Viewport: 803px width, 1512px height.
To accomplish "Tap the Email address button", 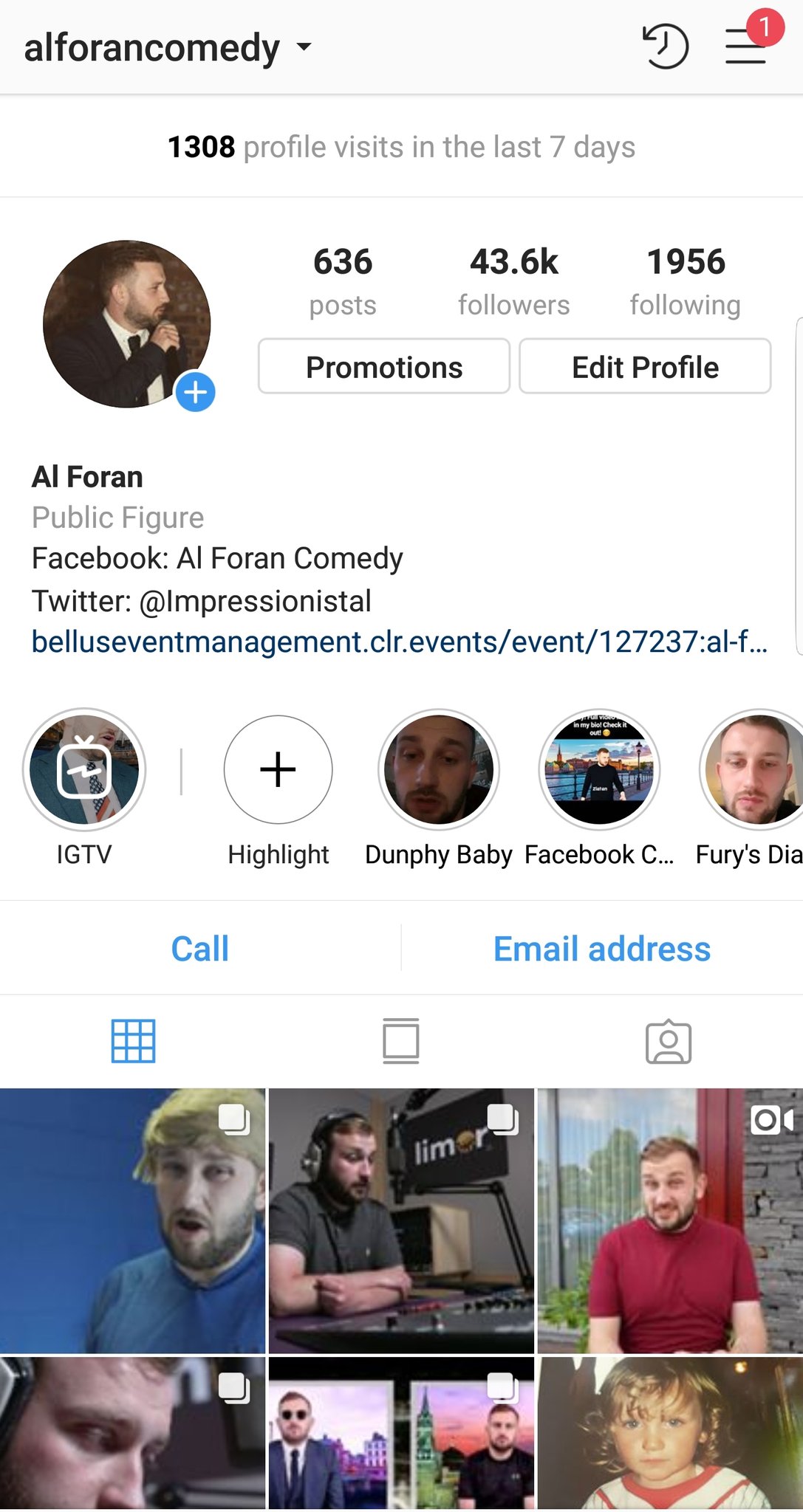I will tap(602, 948).
